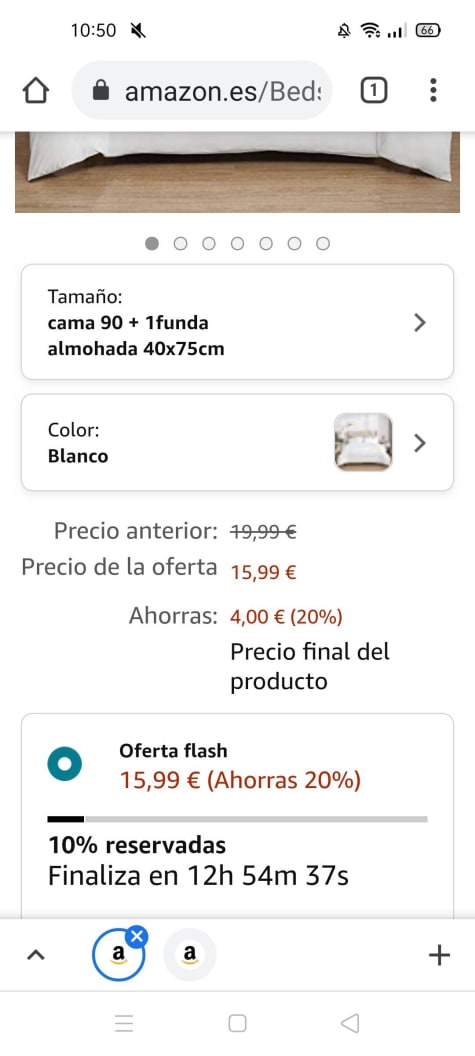Expand the tab group strip with the up chevron
The image size is (475, 1056).
click(x=36, y=954)
